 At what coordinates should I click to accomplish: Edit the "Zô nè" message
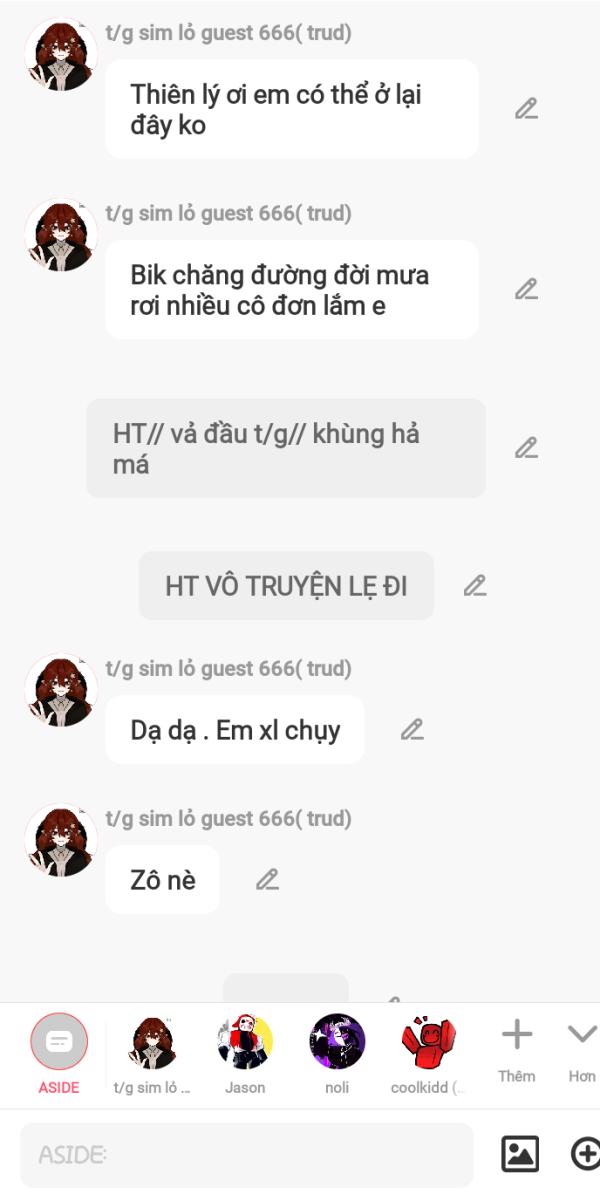click(267, 880)
